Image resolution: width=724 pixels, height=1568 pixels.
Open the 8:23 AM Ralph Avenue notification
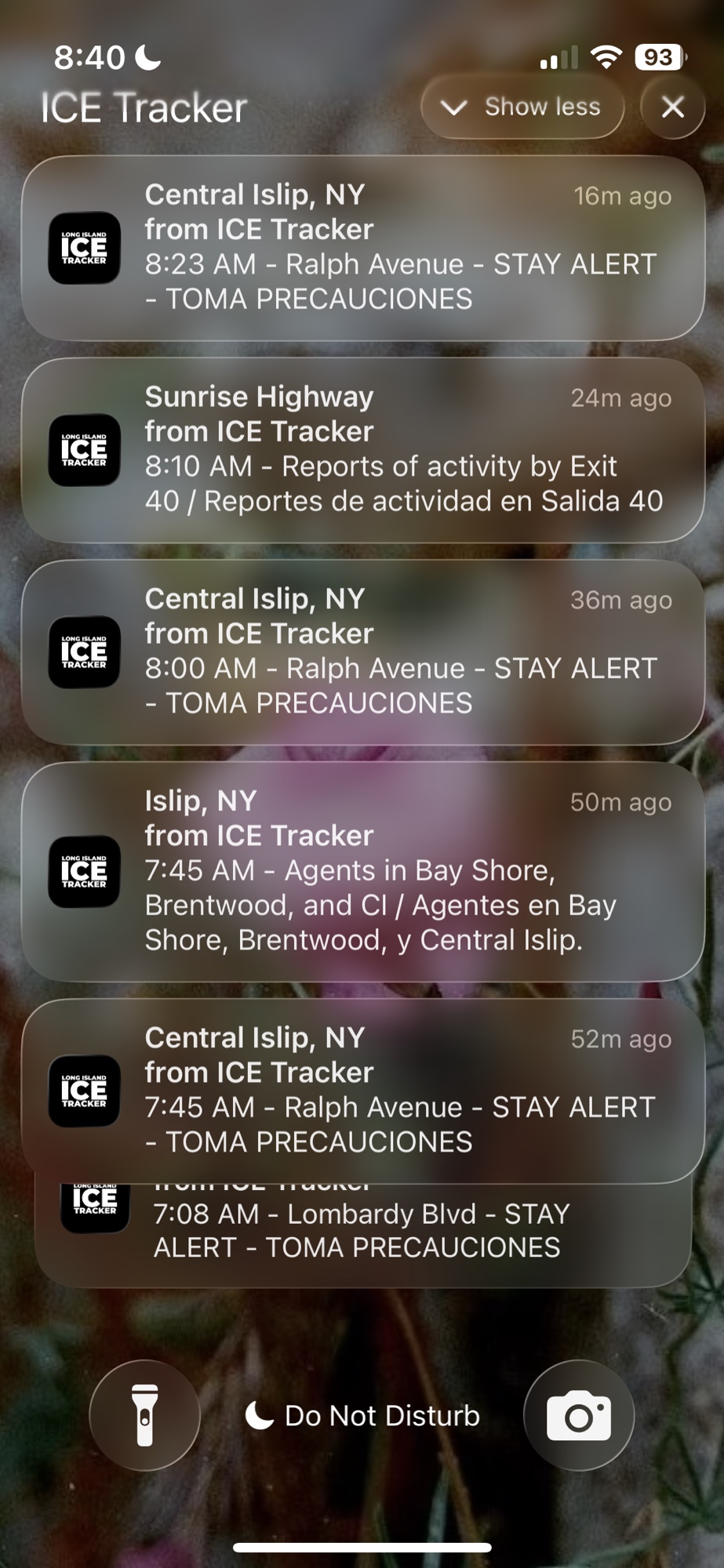(362, 248)
